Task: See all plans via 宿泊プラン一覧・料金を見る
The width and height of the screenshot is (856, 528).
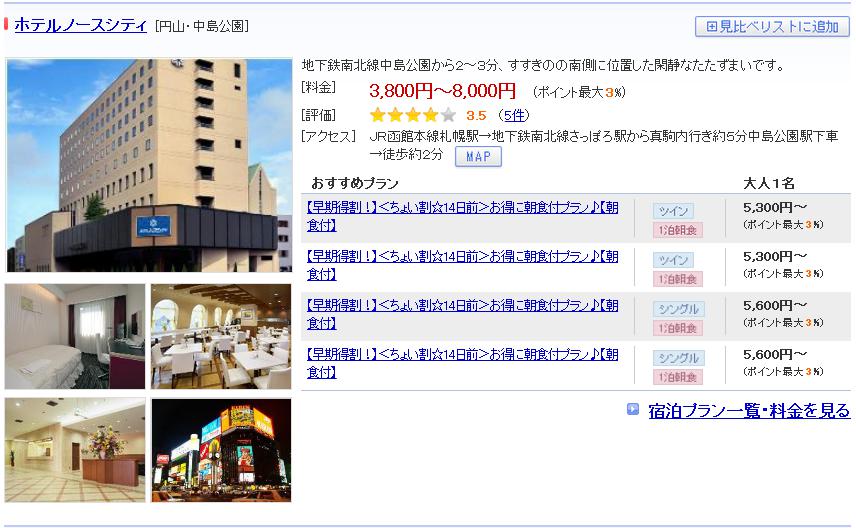Action: click(x=748, y=411)
